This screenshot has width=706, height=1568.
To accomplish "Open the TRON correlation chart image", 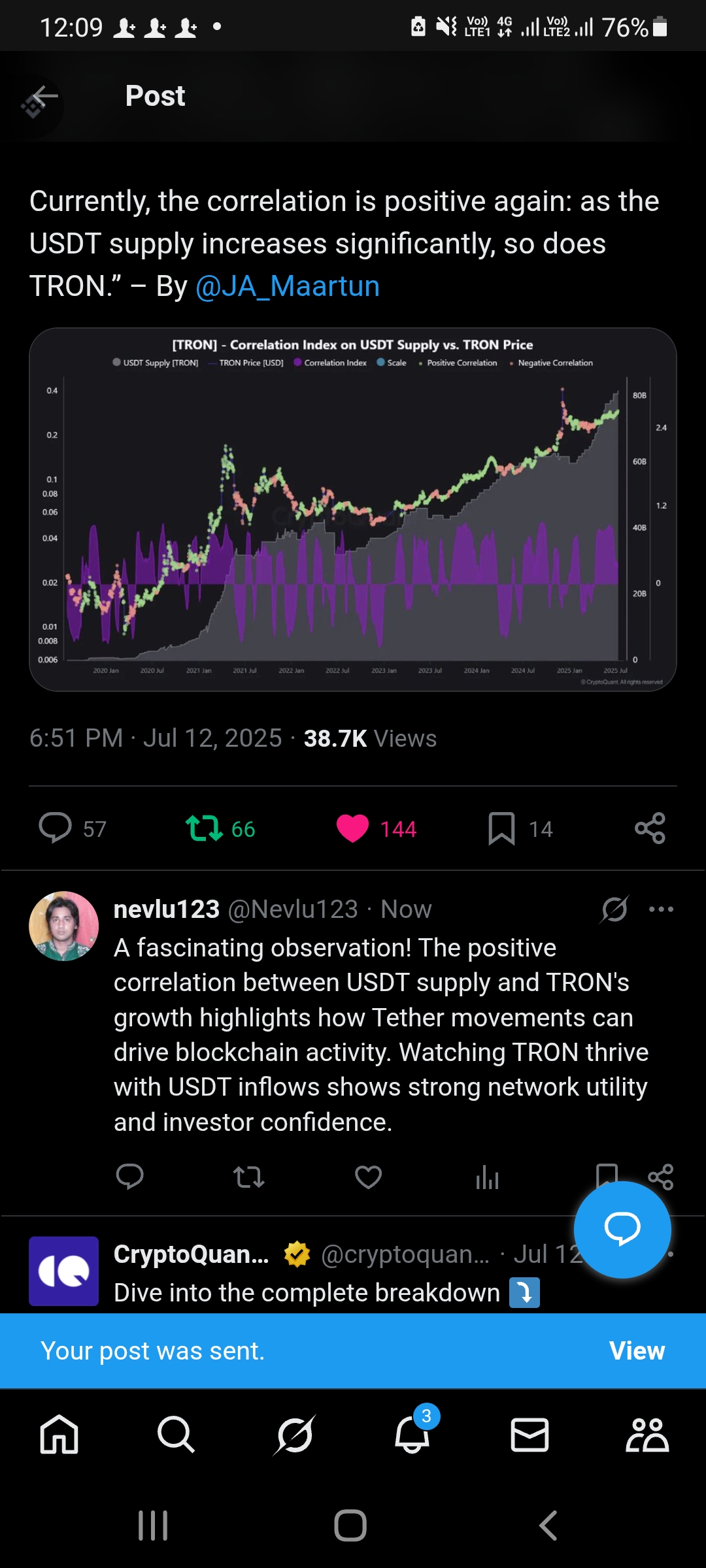I will 353,510.
